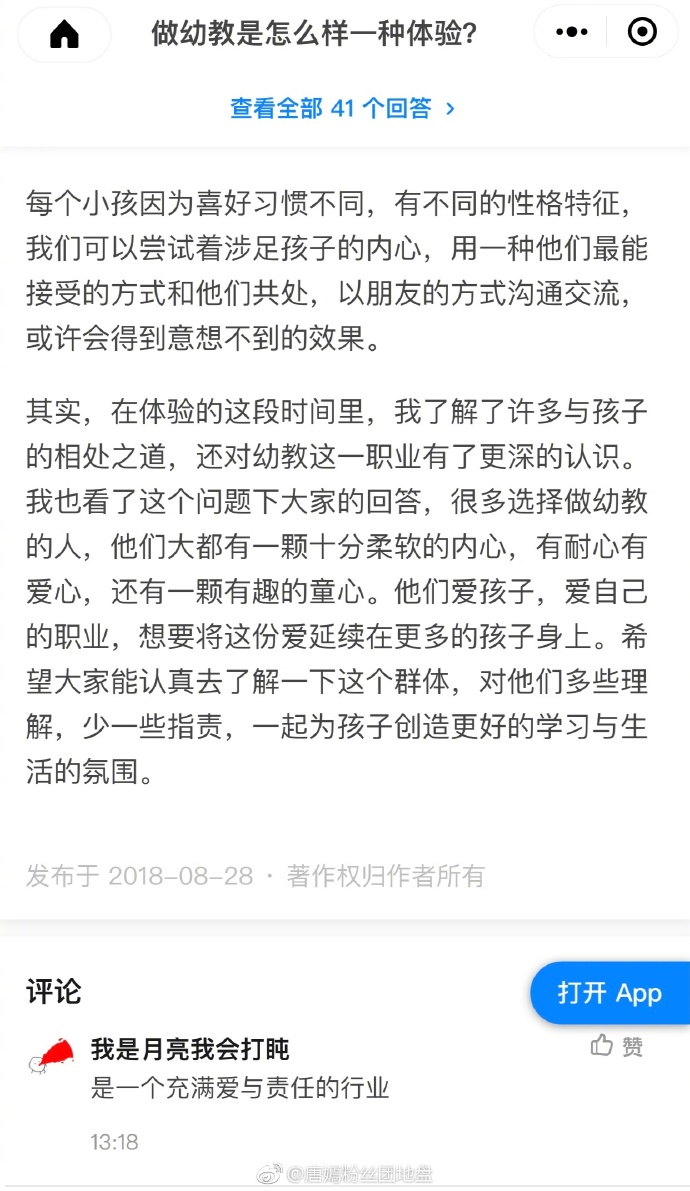The image size is (690, 1191).
Task: Tap the 打开 App button
Action: pos(610,993)
